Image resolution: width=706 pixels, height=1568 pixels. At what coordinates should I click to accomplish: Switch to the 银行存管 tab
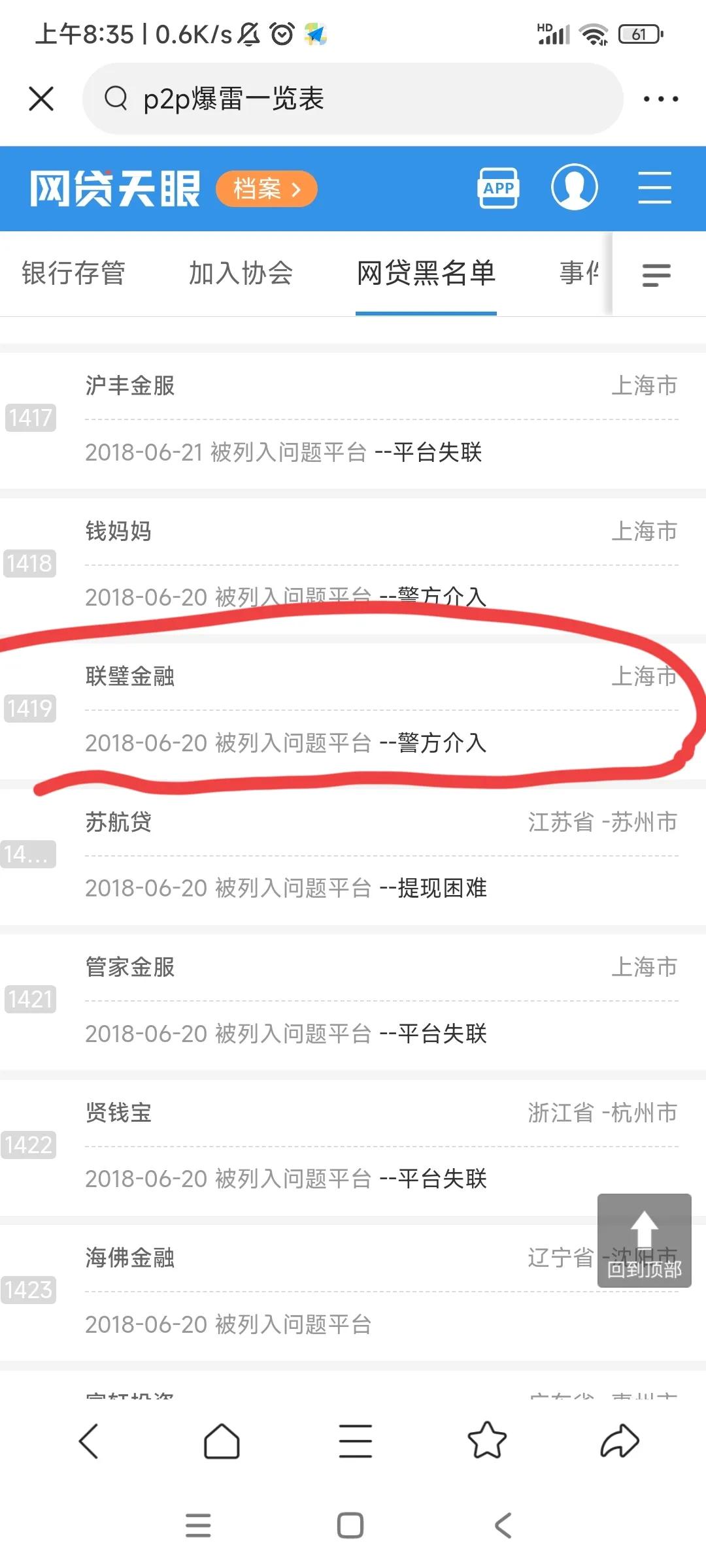click(74, 274)
